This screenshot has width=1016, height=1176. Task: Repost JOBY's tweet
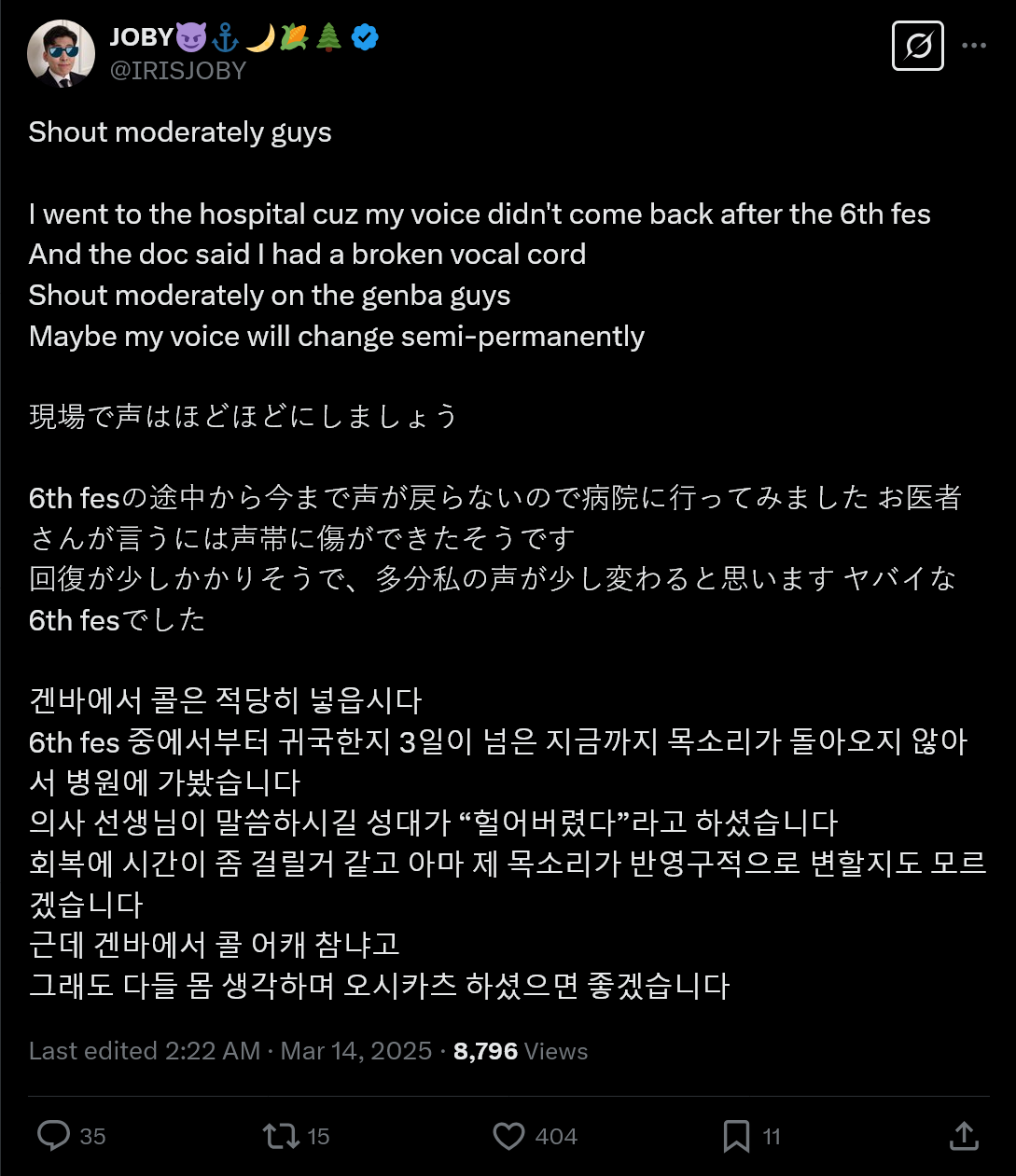coord(281,1135)
